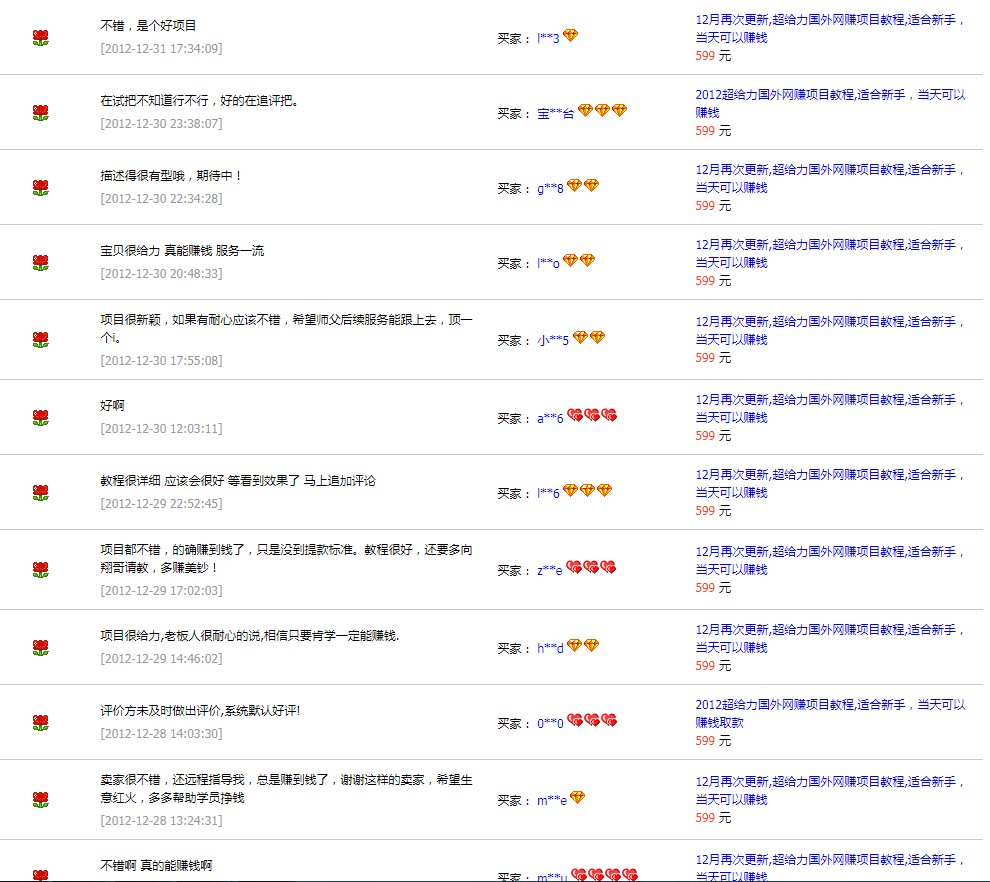Open product link beside '评价方未及时做出评价' review
Viewport: 990px width, 882px height.
tap(830, 705)
